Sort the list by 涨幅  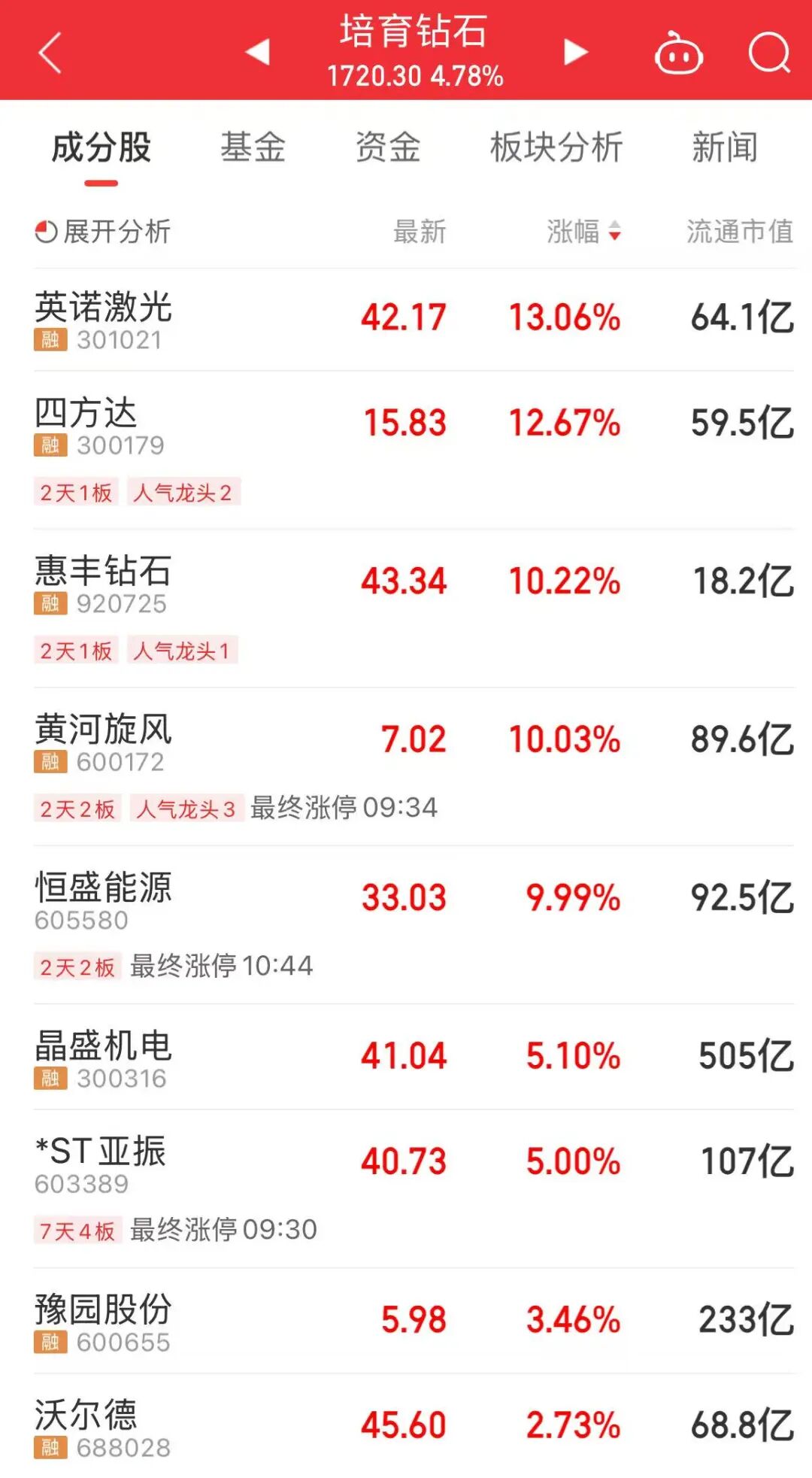tap(583, 232)
